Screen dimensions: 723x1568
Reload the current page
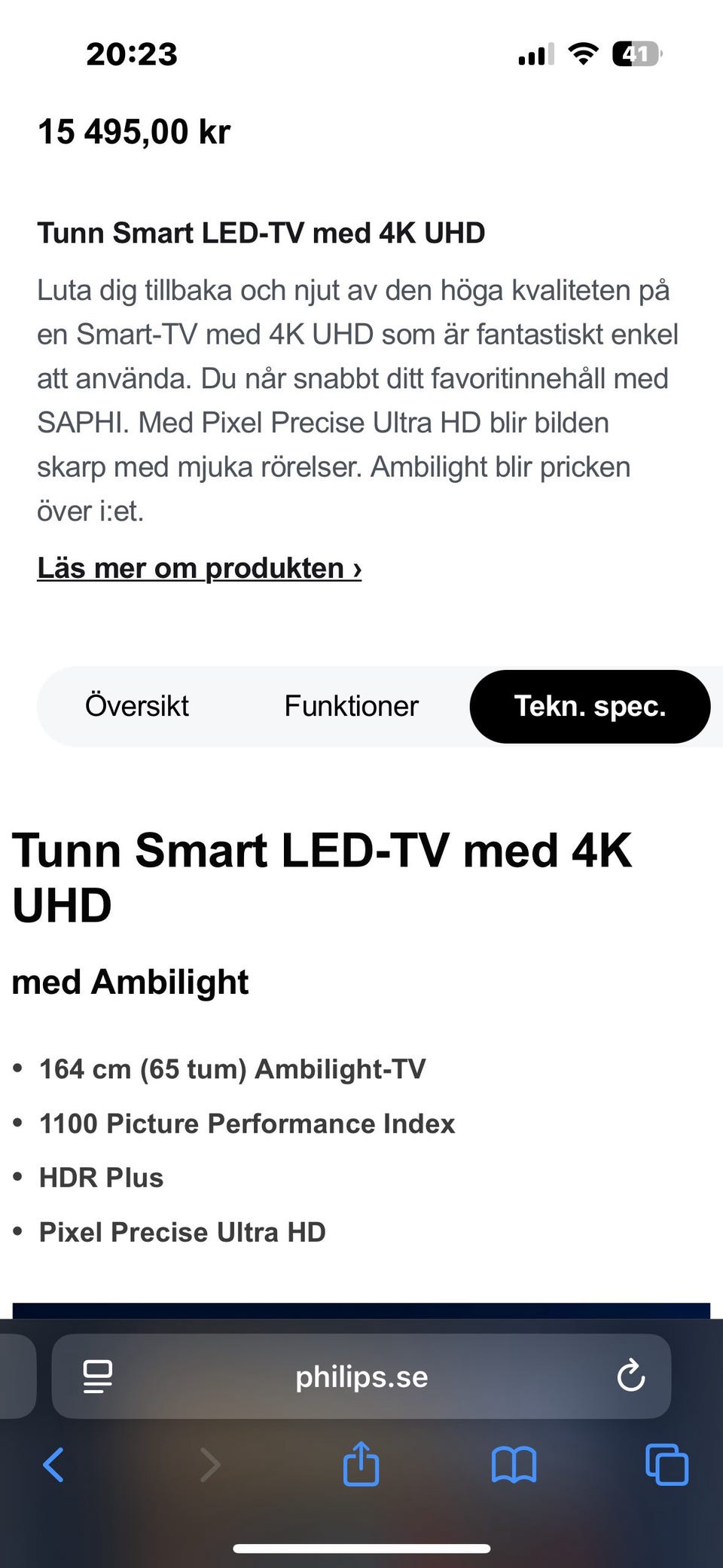point(630,1377)
